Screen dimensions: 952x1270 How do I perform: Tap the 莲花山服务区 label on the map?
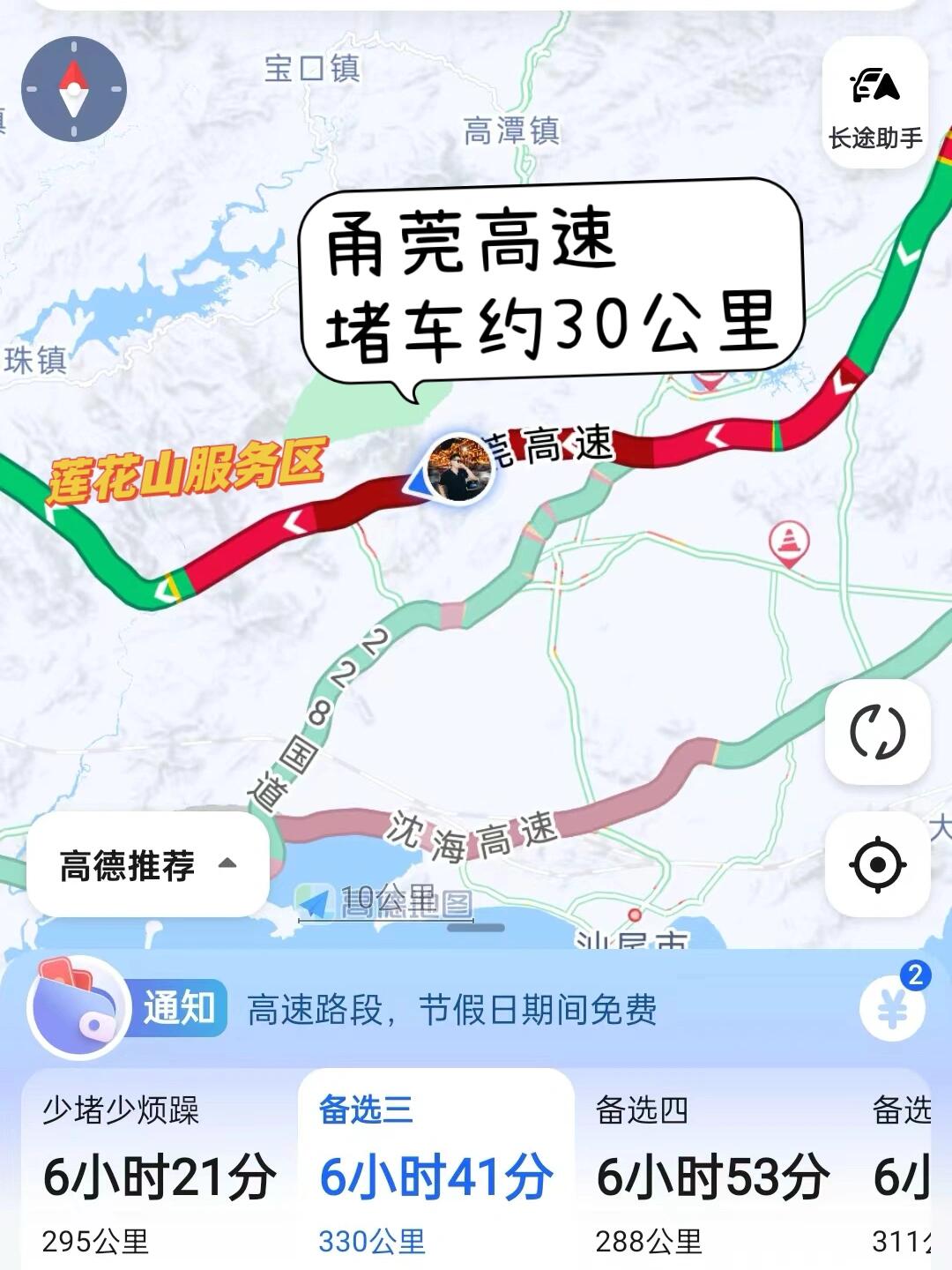(x=190, y=470)
